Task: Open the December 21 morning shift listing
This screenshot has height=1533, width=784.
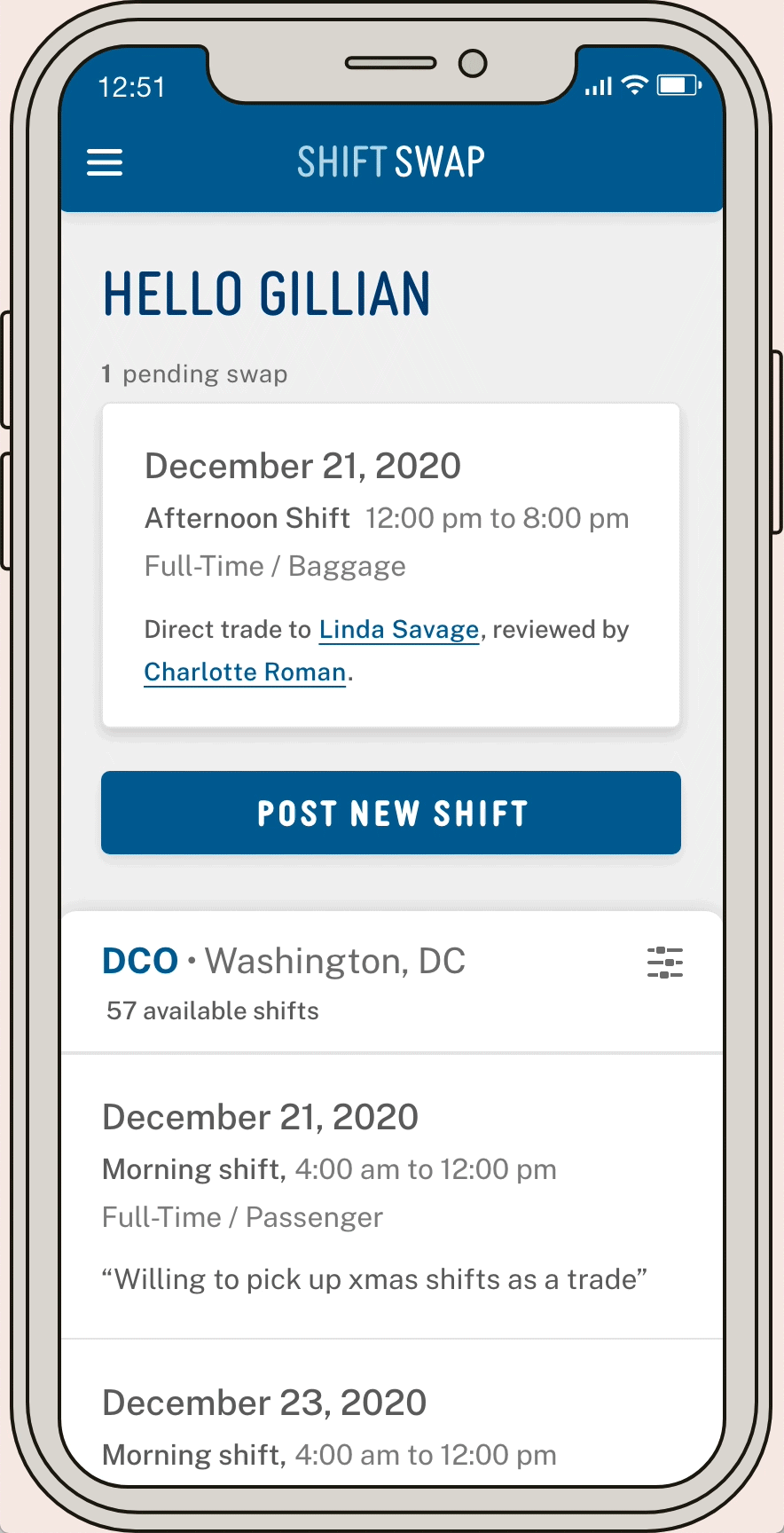Action: [391, 1197]
